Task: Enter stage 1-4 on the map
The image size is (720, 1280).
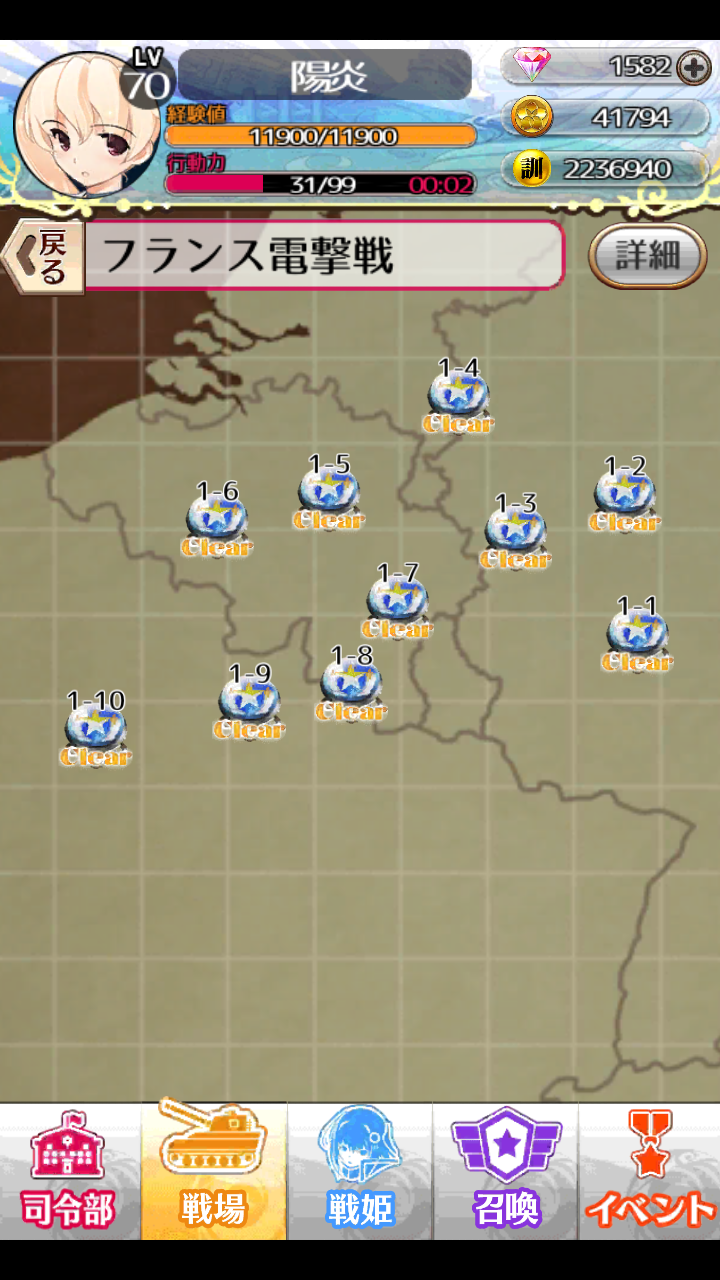Action: [459, 396]
